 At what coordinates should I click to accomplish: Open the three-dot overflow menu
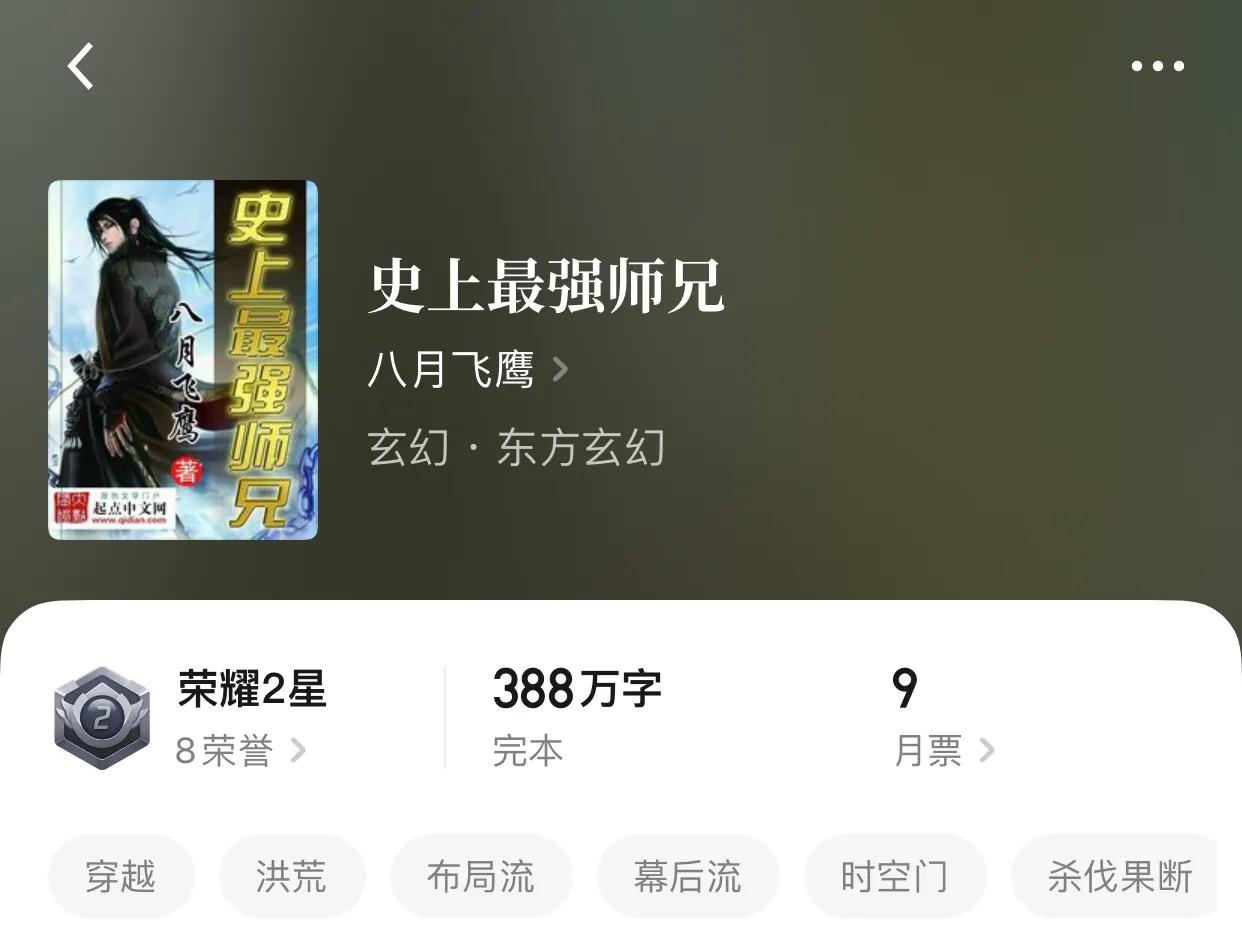tap(1157, 66)
